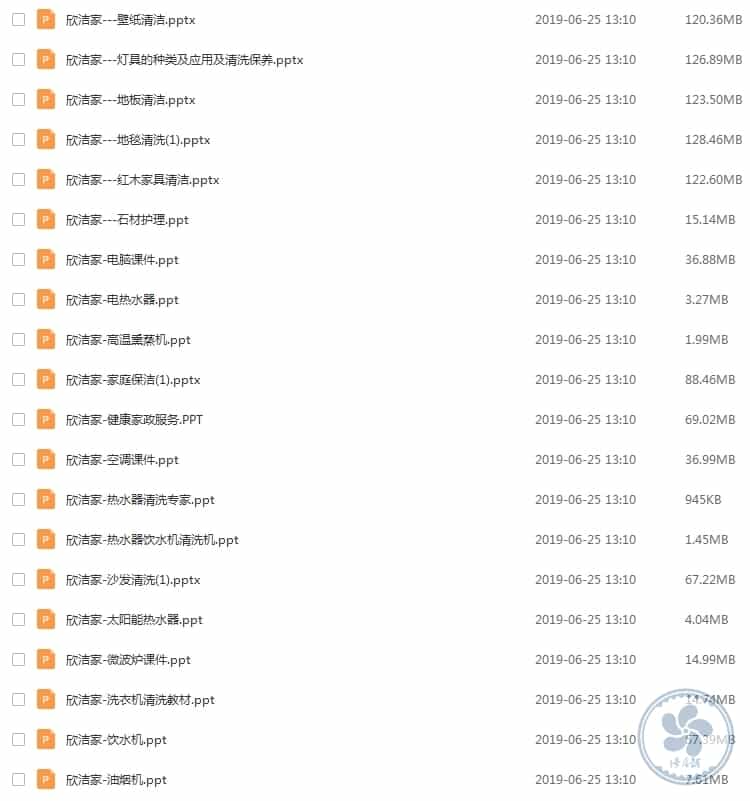Tick the checkbox for 欣洁家-高温蒸蒸机.ppt
Viewport: 750px width, 801px height.
[18, 339]
